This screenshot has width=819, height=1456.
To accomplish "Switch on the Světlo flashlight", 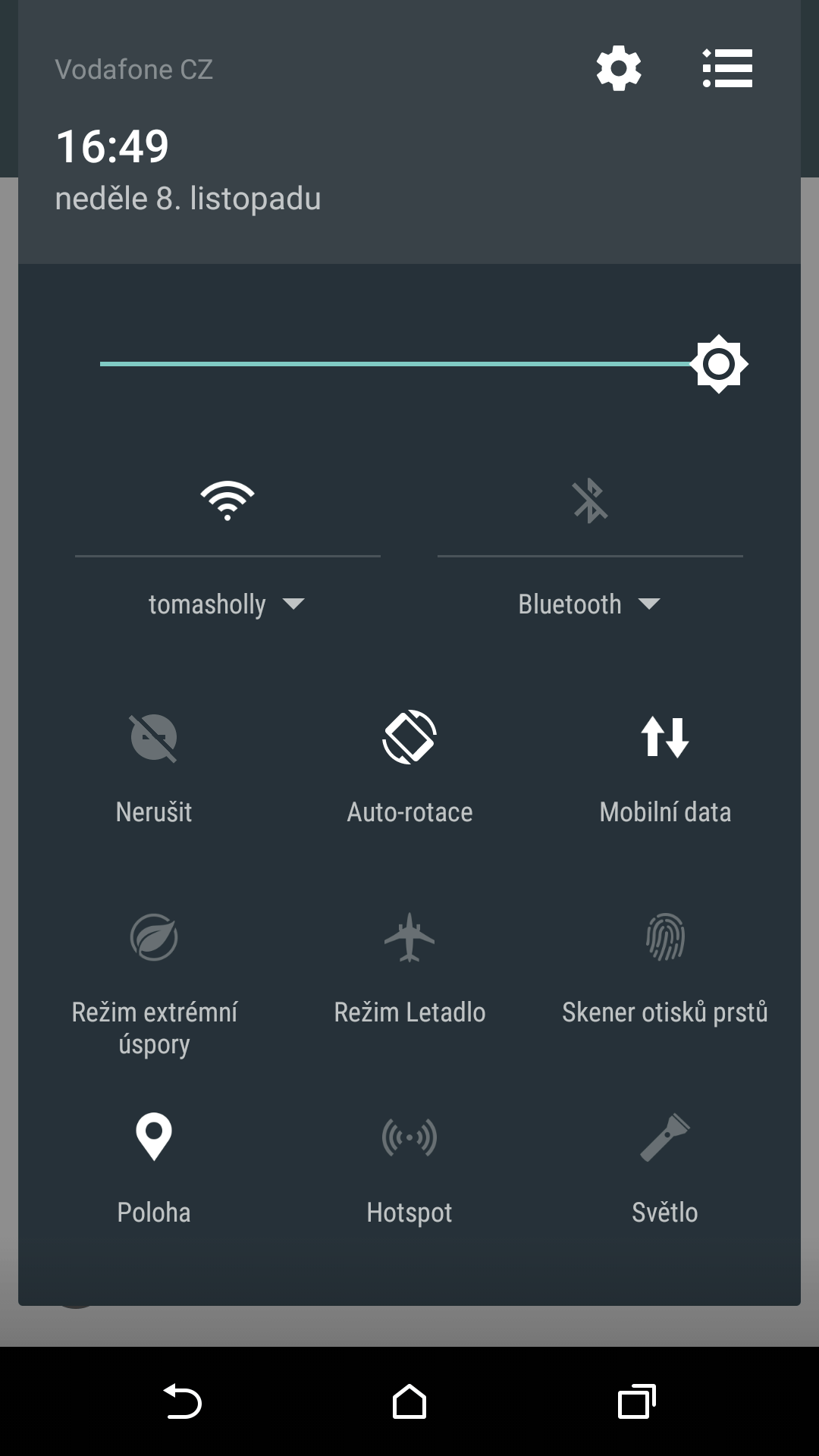I will pyautogui.click(x=665, y=1168).
